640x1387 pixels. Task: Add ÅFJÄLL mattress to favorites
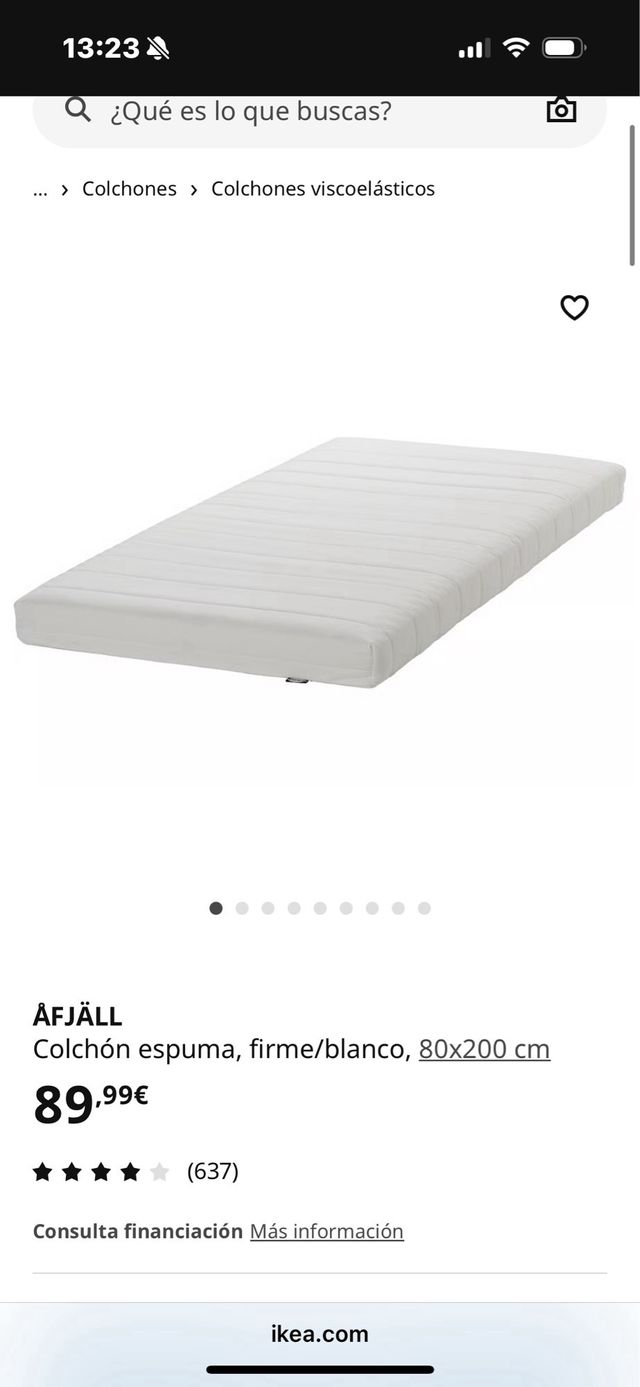pos(574,308)
